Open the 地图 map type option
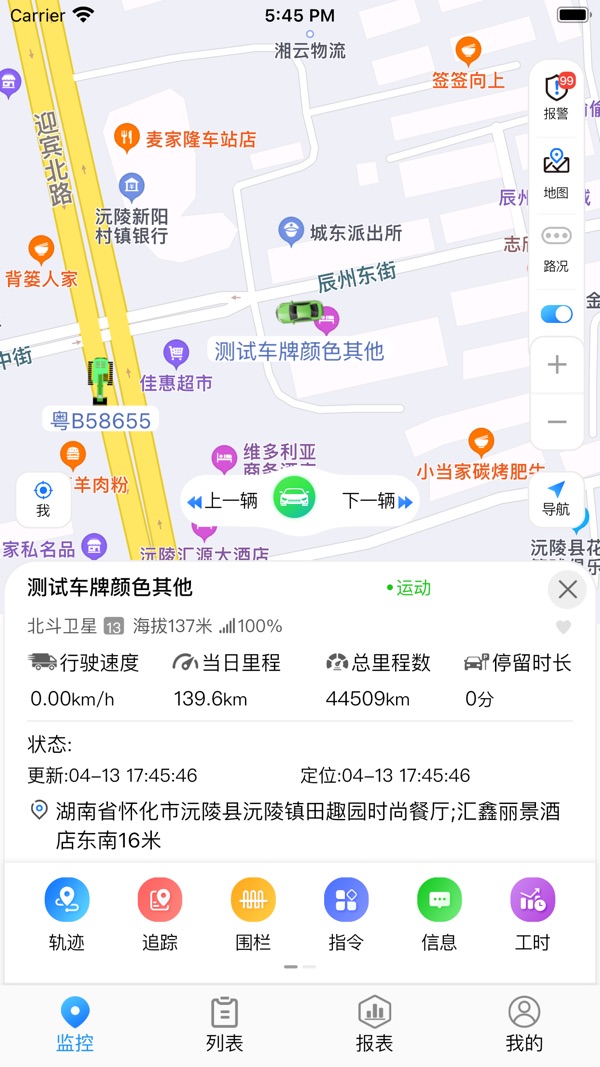This screenshot has height=1067, width=600. click(x=556, y=174)
